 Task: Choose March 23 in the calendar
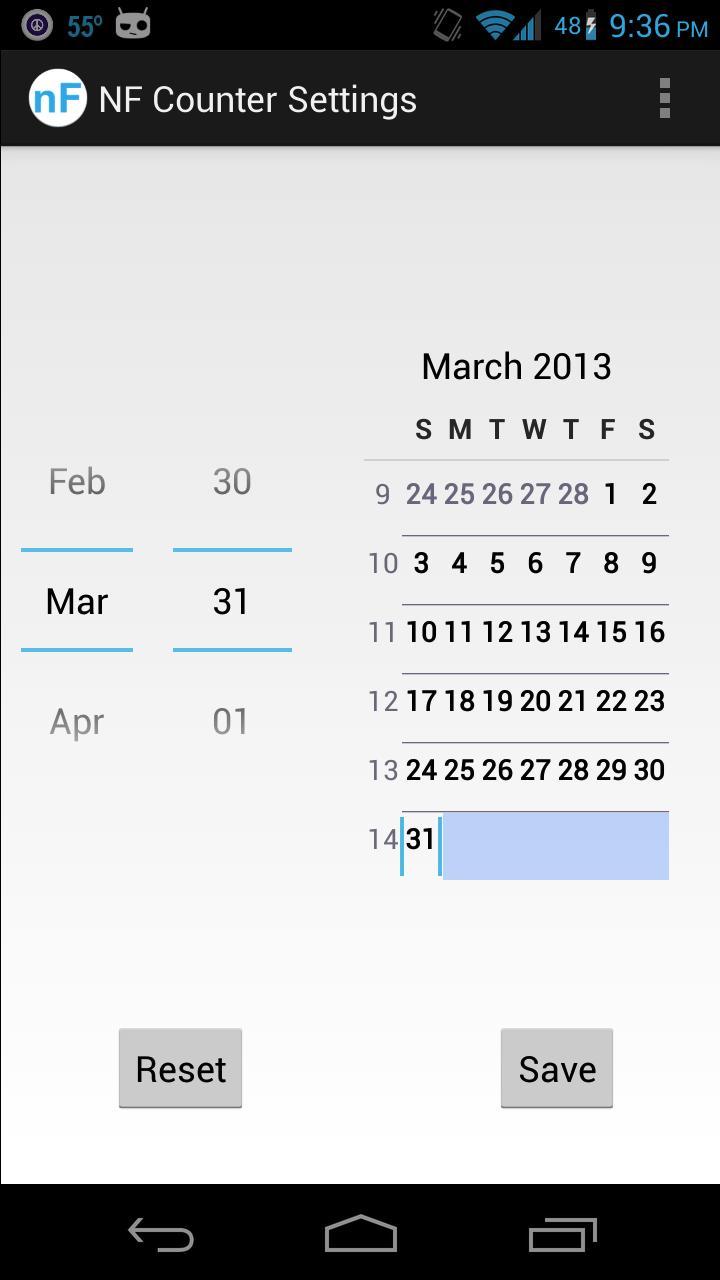[649, 701]
